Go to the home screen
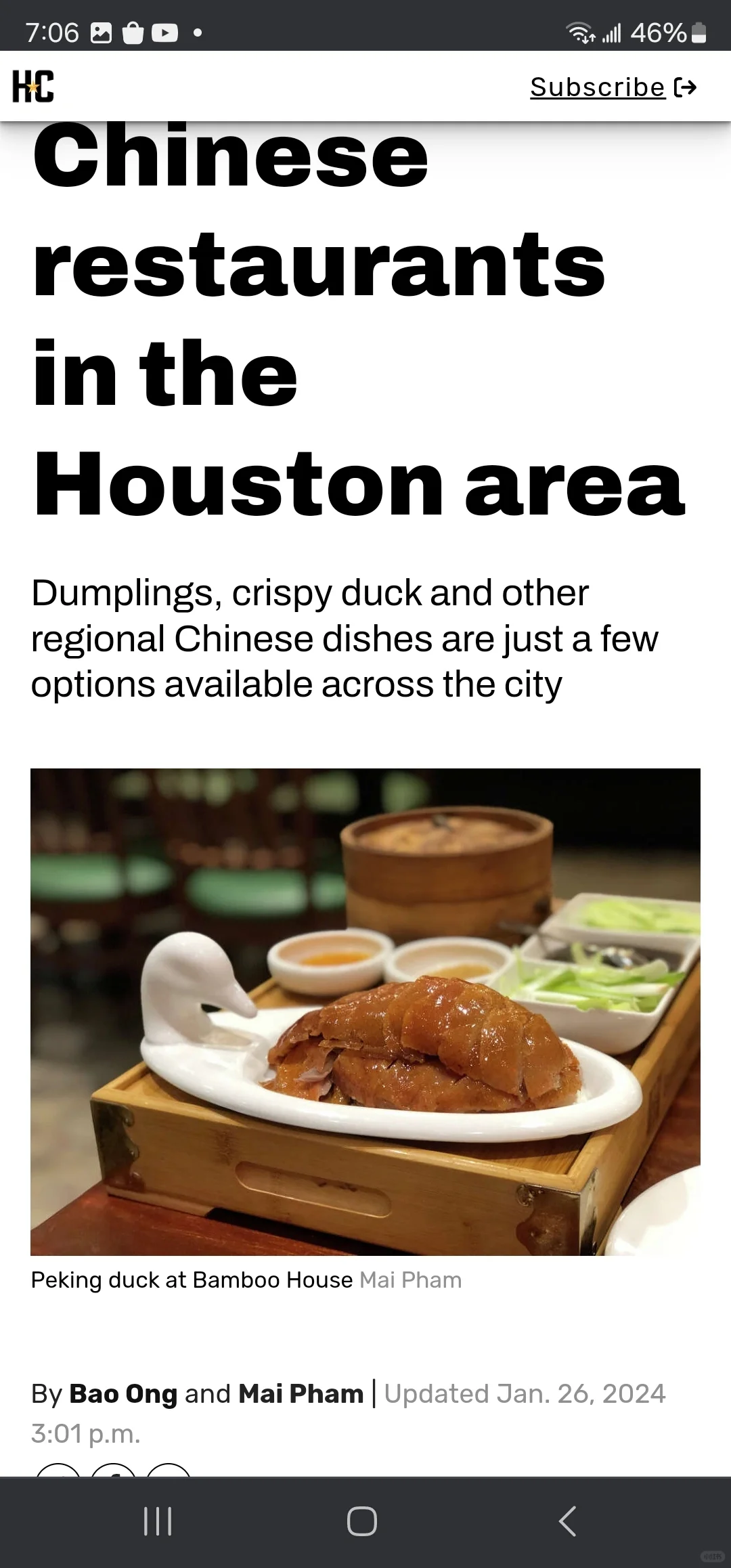Image resolution: width=731 pixels, height=1568 pixels. 362,1521
